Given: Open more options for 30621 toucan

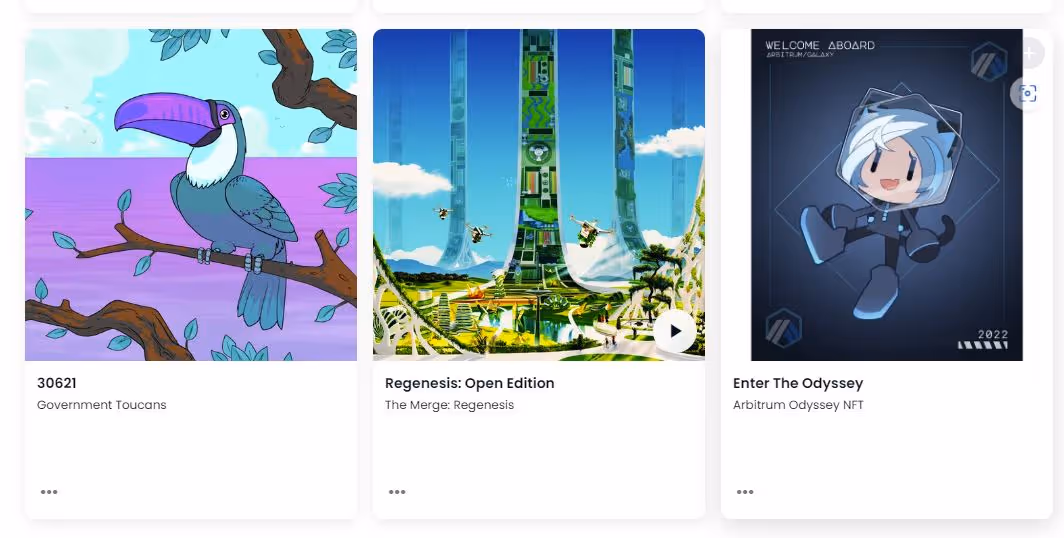Looking at the screenshot, I should 49,492.
